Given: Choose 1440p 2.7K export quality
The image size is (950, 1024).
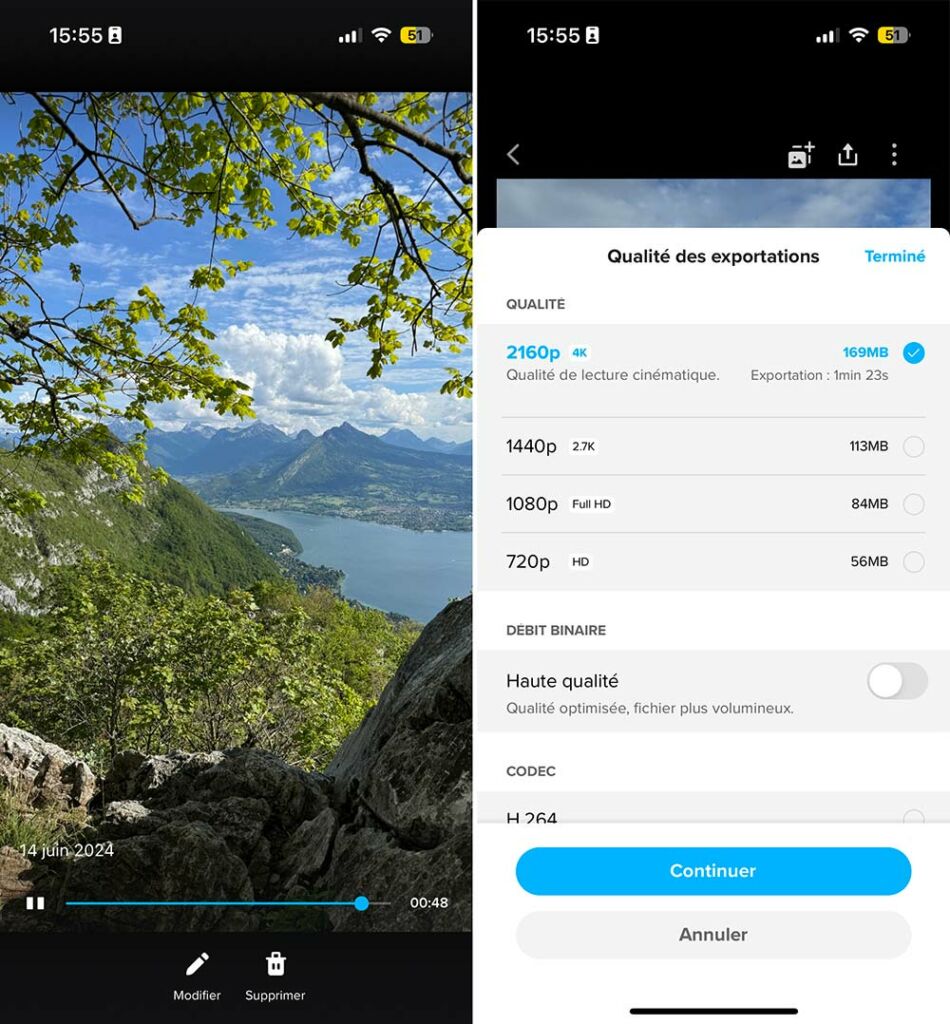Looking at the screenshot, I should (x=913, y=447).
